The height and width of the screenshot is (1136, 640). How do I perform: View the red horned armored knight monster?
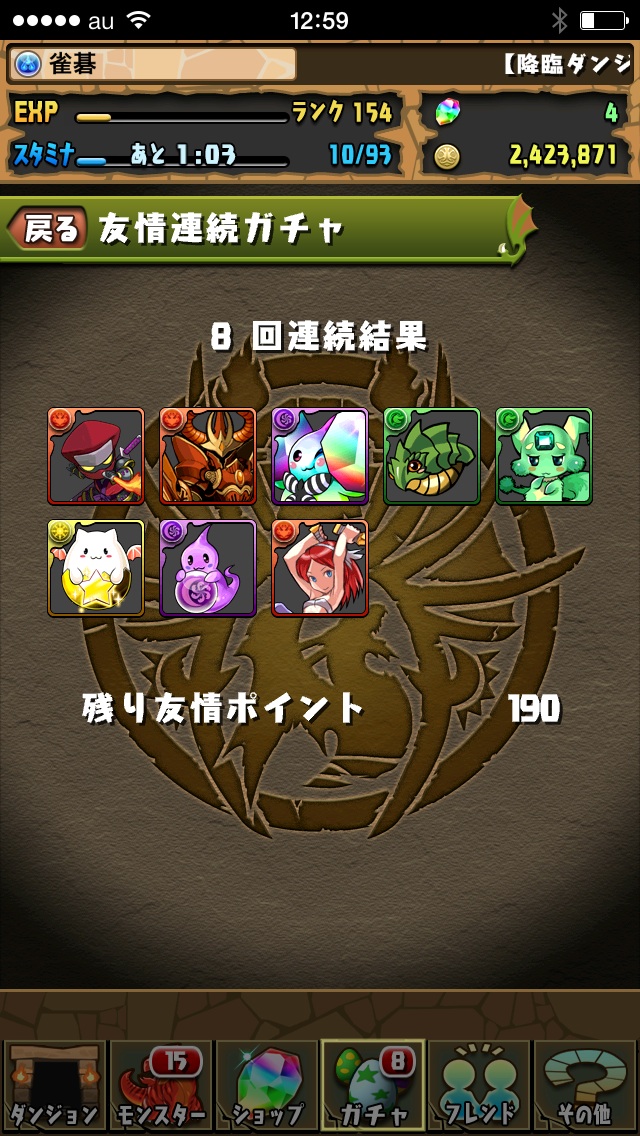click(208, 456)
